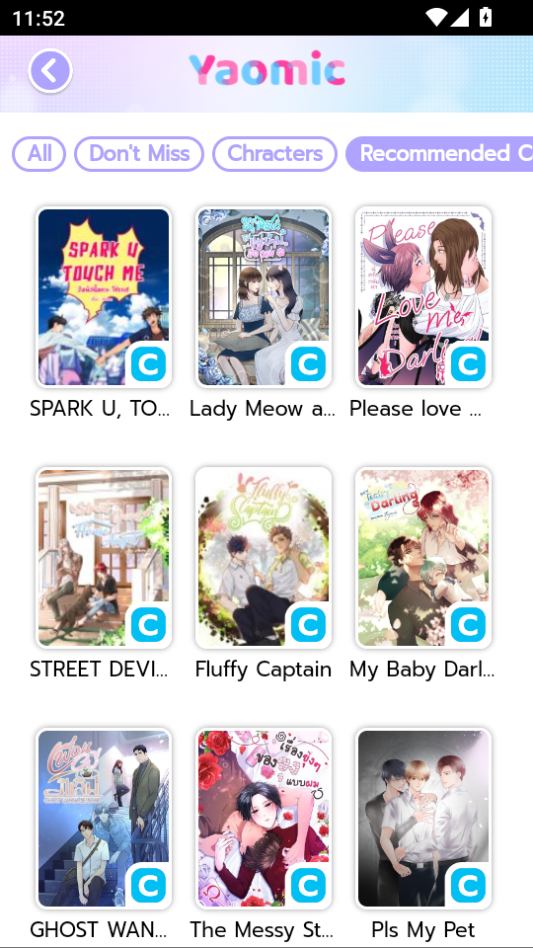Open the STREET DEVIL comic

coord(103,557)
